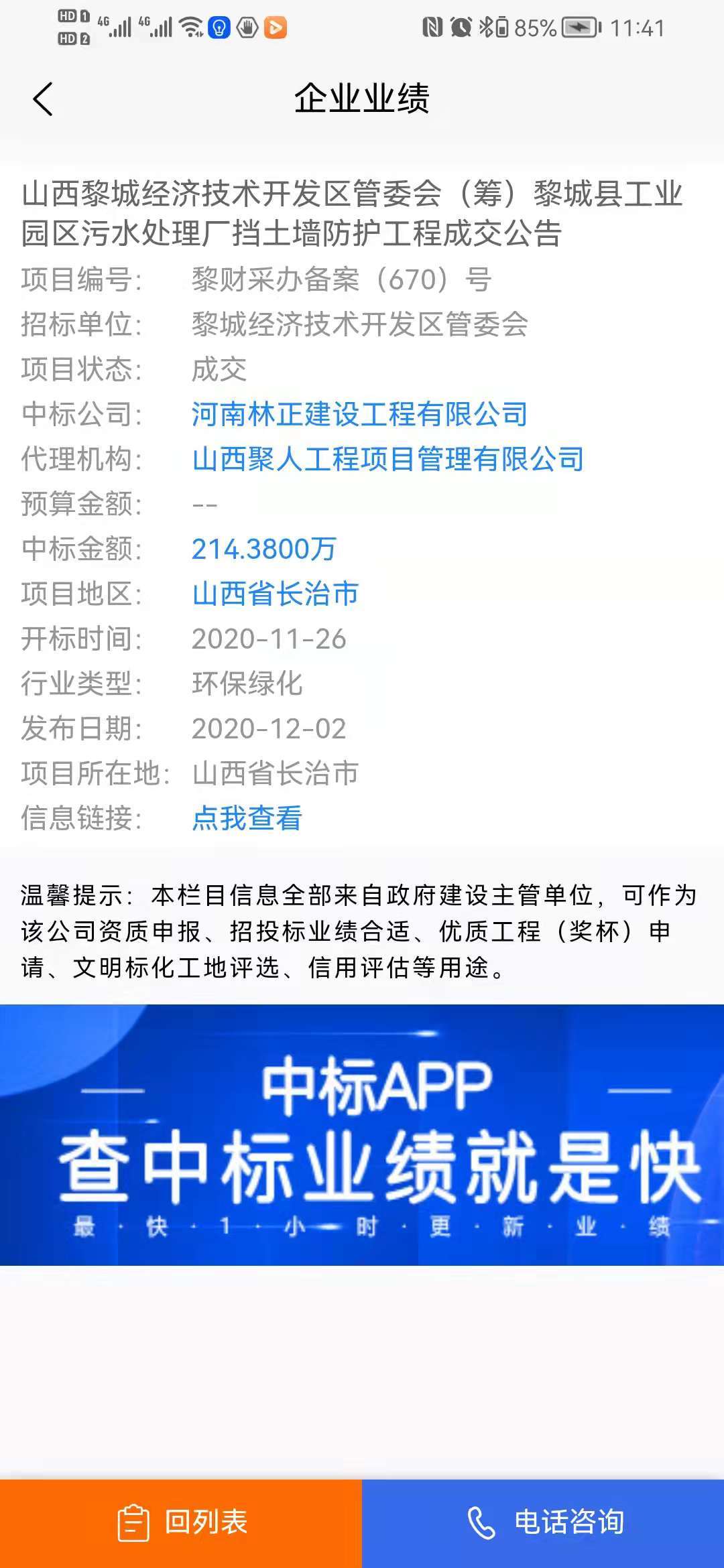
Task: Open the 中标APP promotional banner
Action: (x=362, y=1134)
